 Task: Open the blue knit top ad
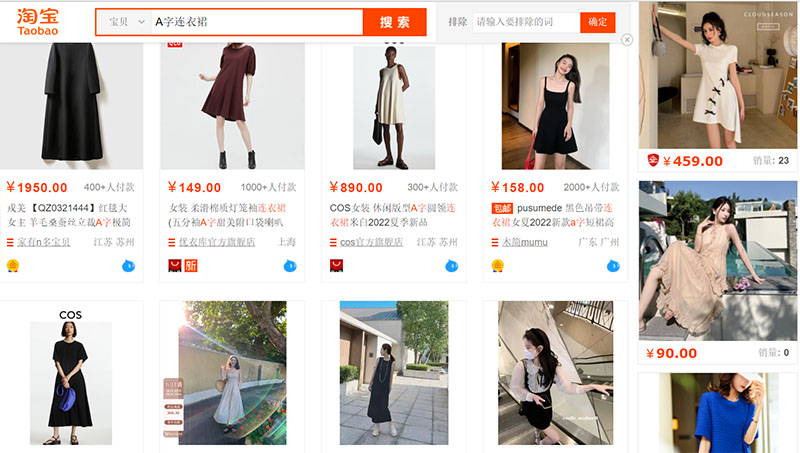pyautogui.click(x=717, y=415)
